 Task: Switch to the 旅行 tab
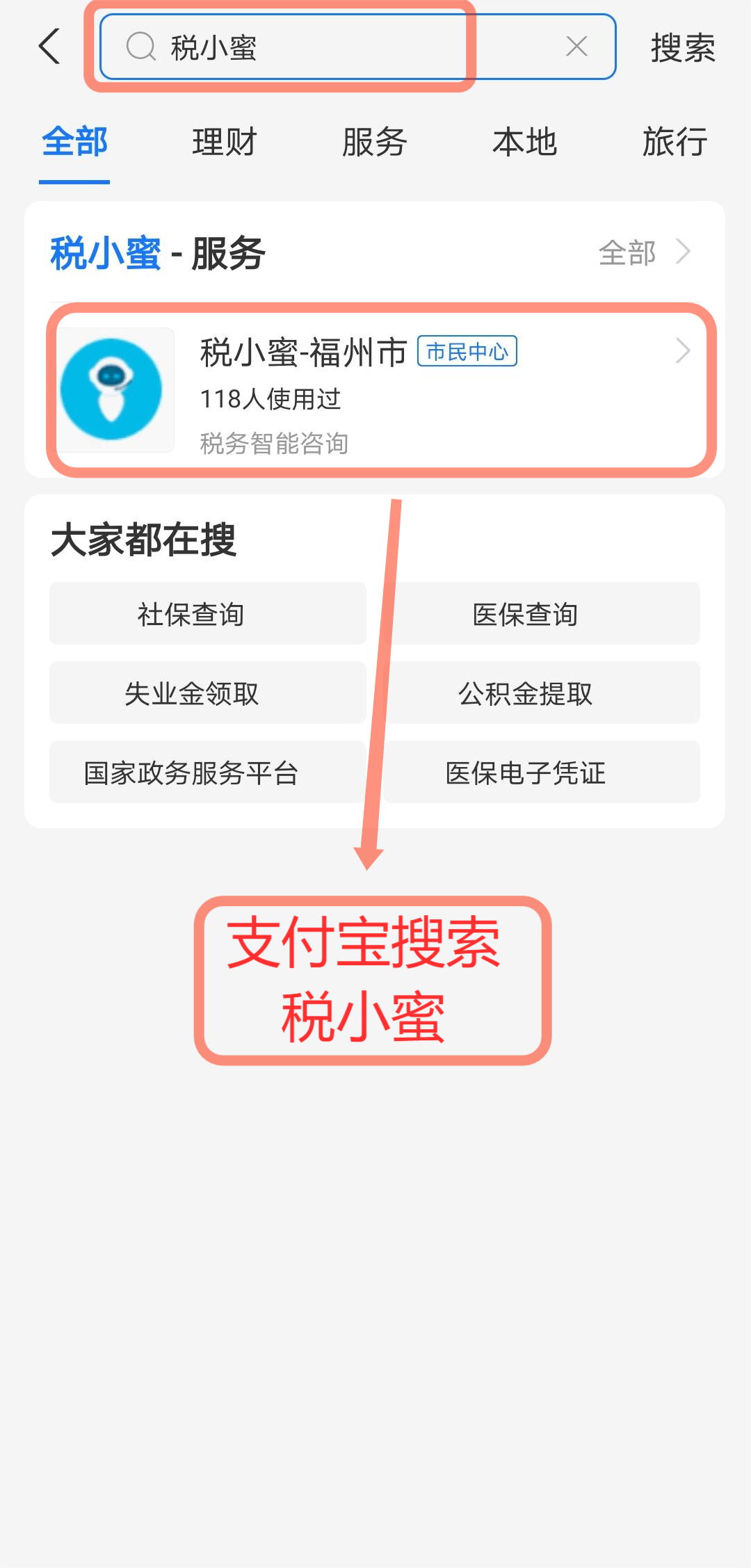tap(674, 142)
